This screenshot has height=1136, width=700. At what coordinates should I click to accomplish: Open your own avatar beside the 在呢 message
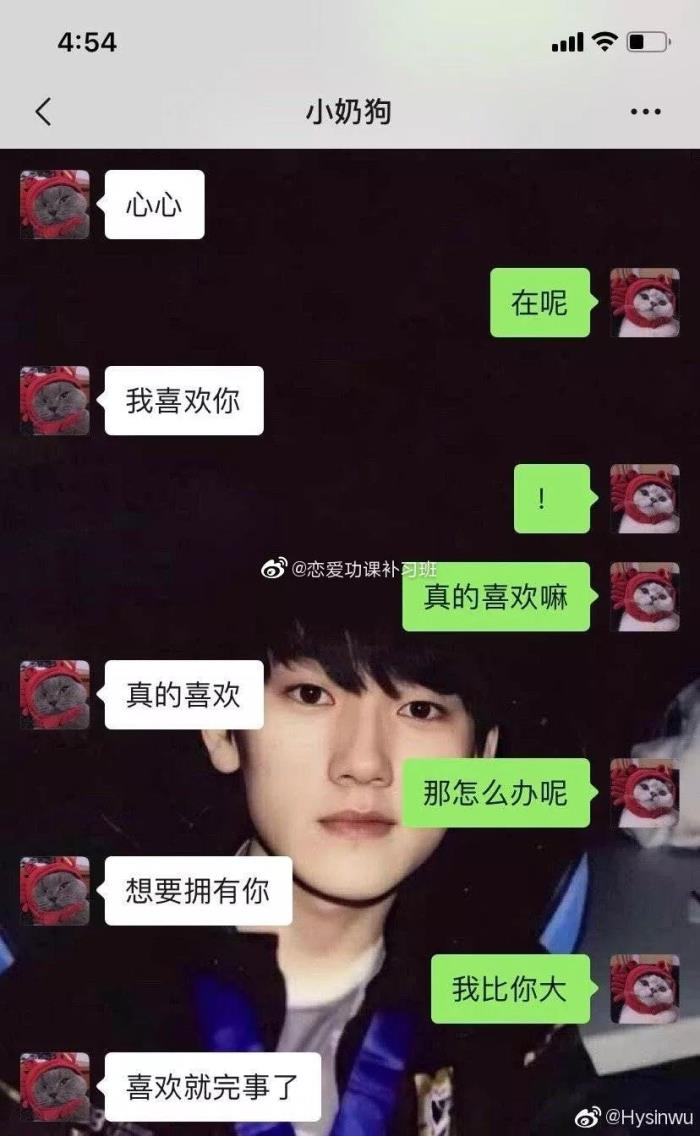click(x=644, y=302)
